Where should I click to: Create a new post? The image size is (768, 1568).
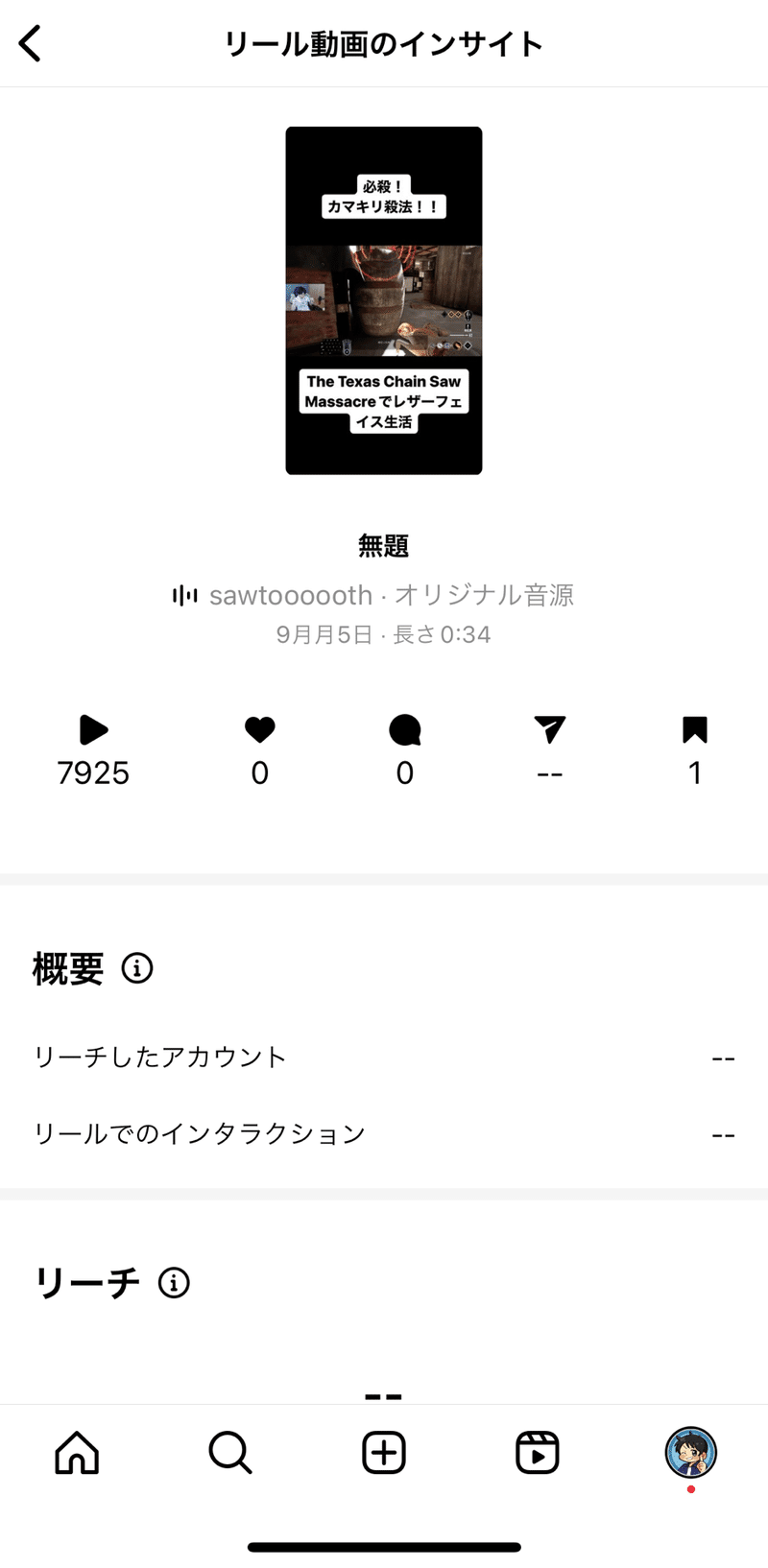384,1453
